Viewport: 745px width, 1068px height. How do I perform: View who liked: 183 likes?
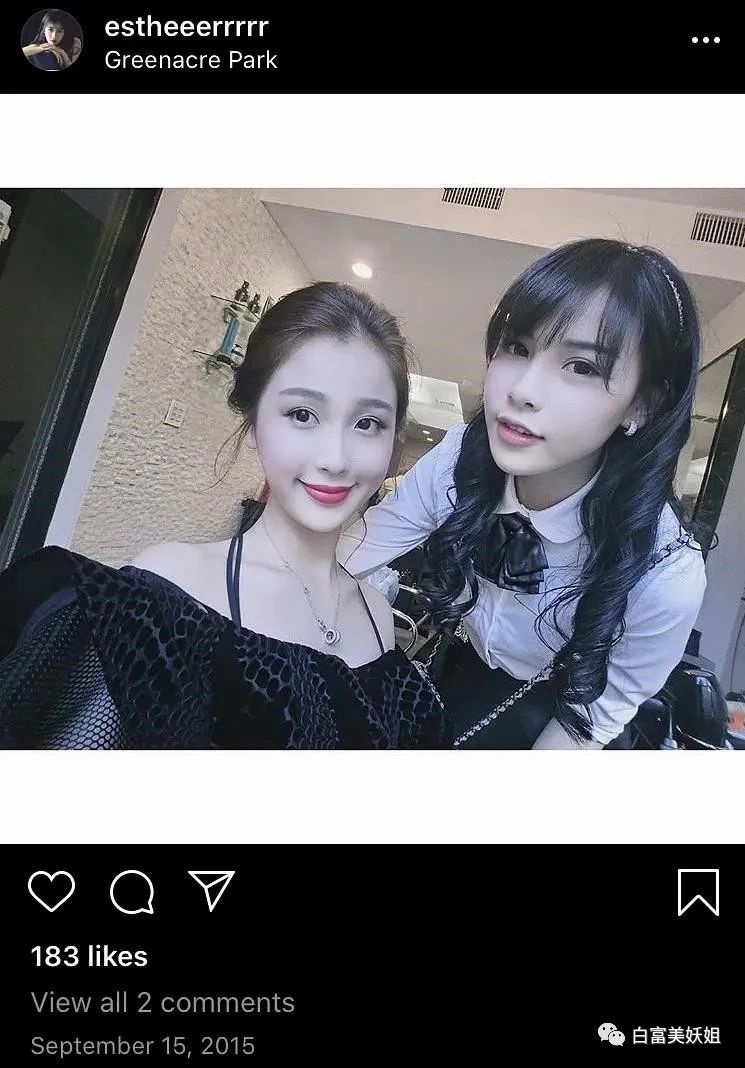[x=89, y=956]
